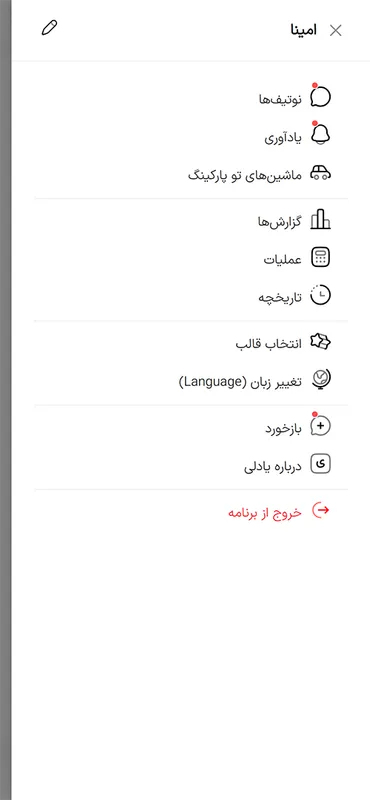The height and width of the screenshot is (800, 370).
Task: Open بازخورد feedback
Action: (x=191, y=427)
